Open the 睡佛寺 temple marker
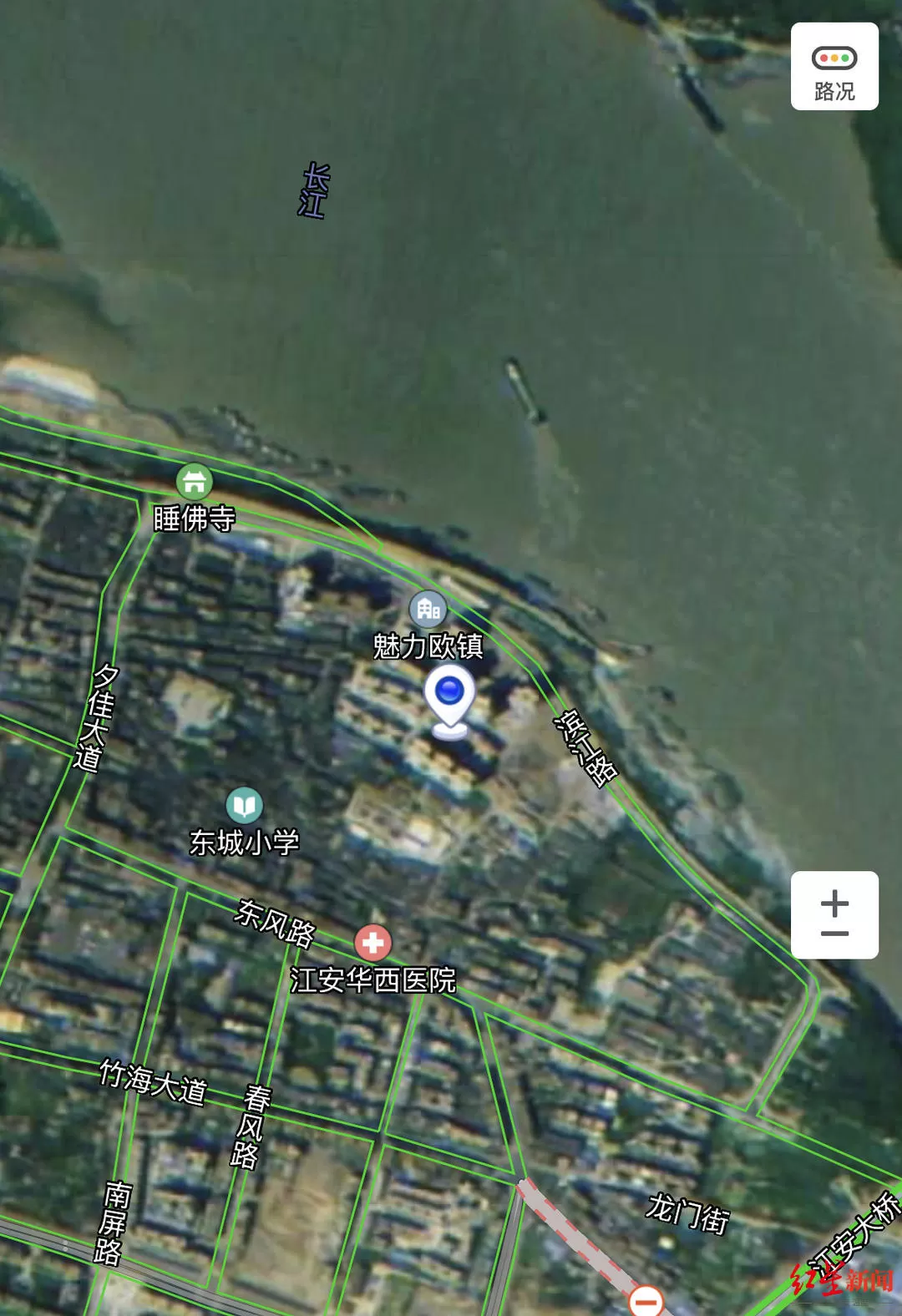902x1316 pixels. (195, 482)
